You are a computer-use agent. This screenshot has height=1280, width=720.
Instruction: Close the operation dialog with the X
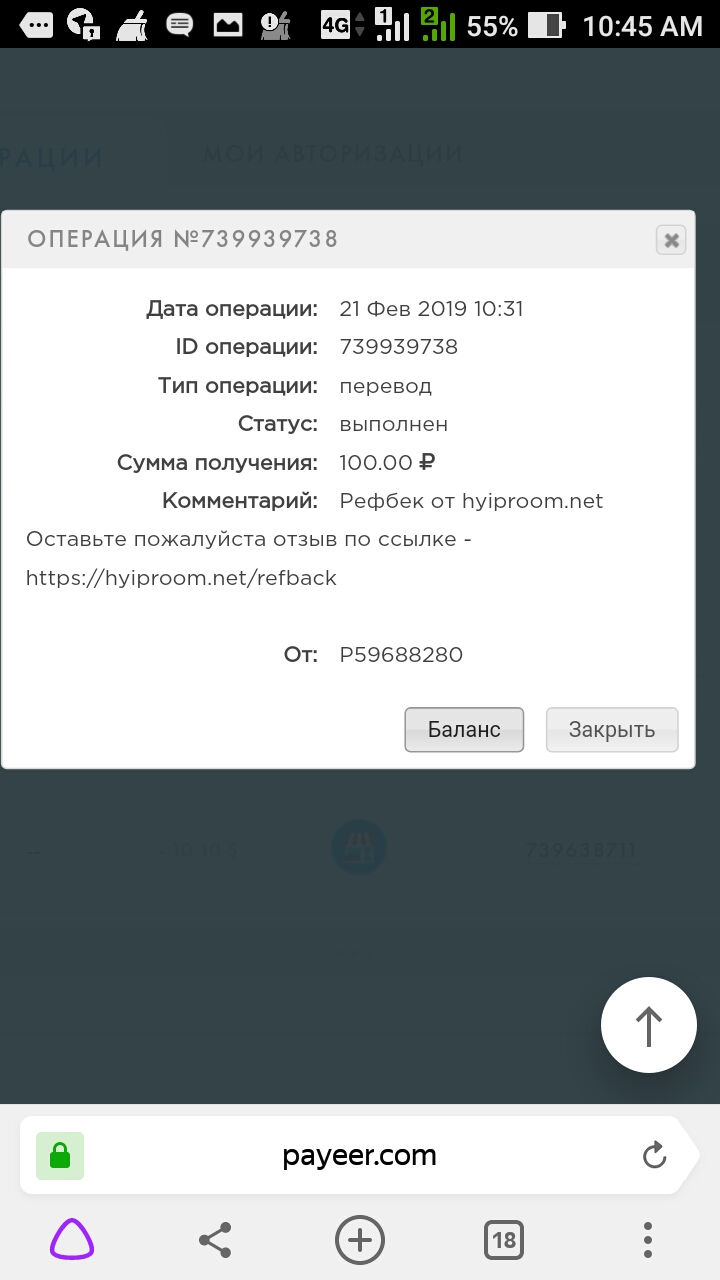point(671,240)
